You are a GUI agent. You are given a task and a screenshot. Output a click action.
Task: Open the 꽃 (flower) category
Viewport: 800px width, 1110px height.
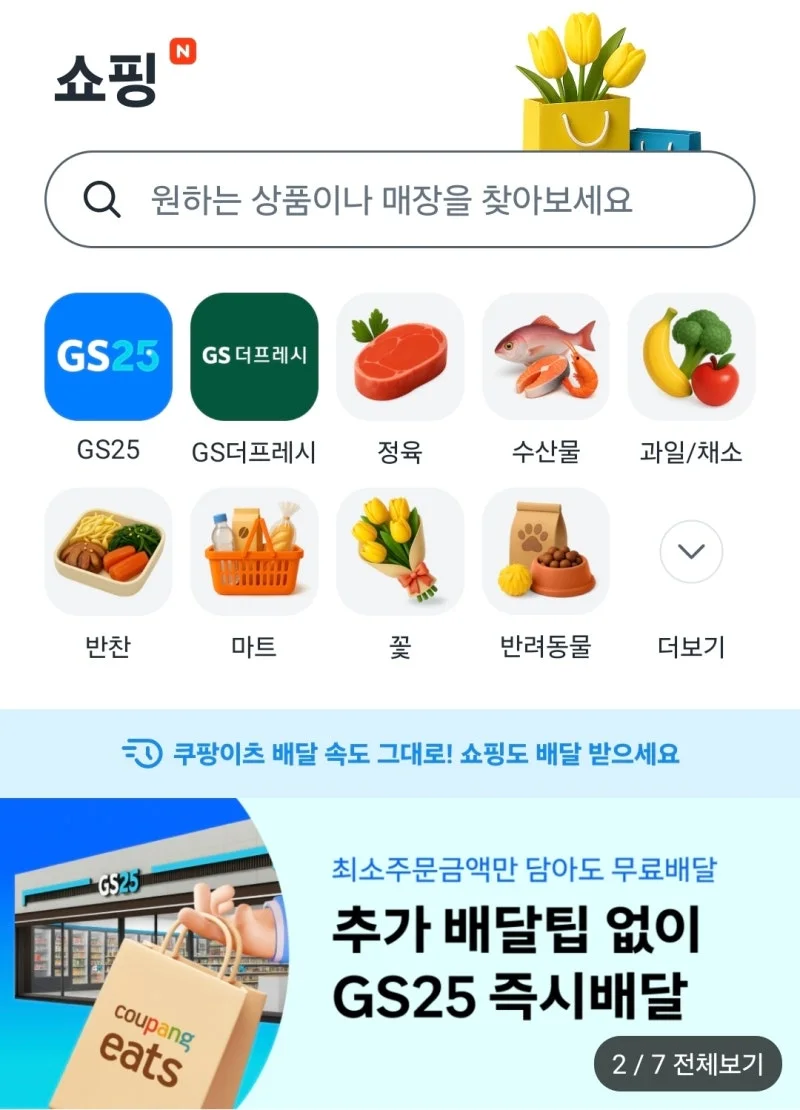click(400, 551)
